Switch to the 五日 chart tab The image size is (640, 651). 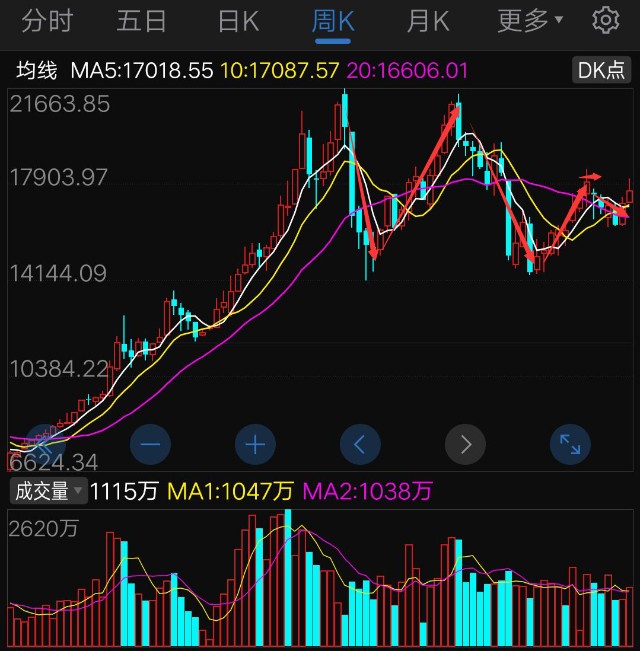coord(141,21)
